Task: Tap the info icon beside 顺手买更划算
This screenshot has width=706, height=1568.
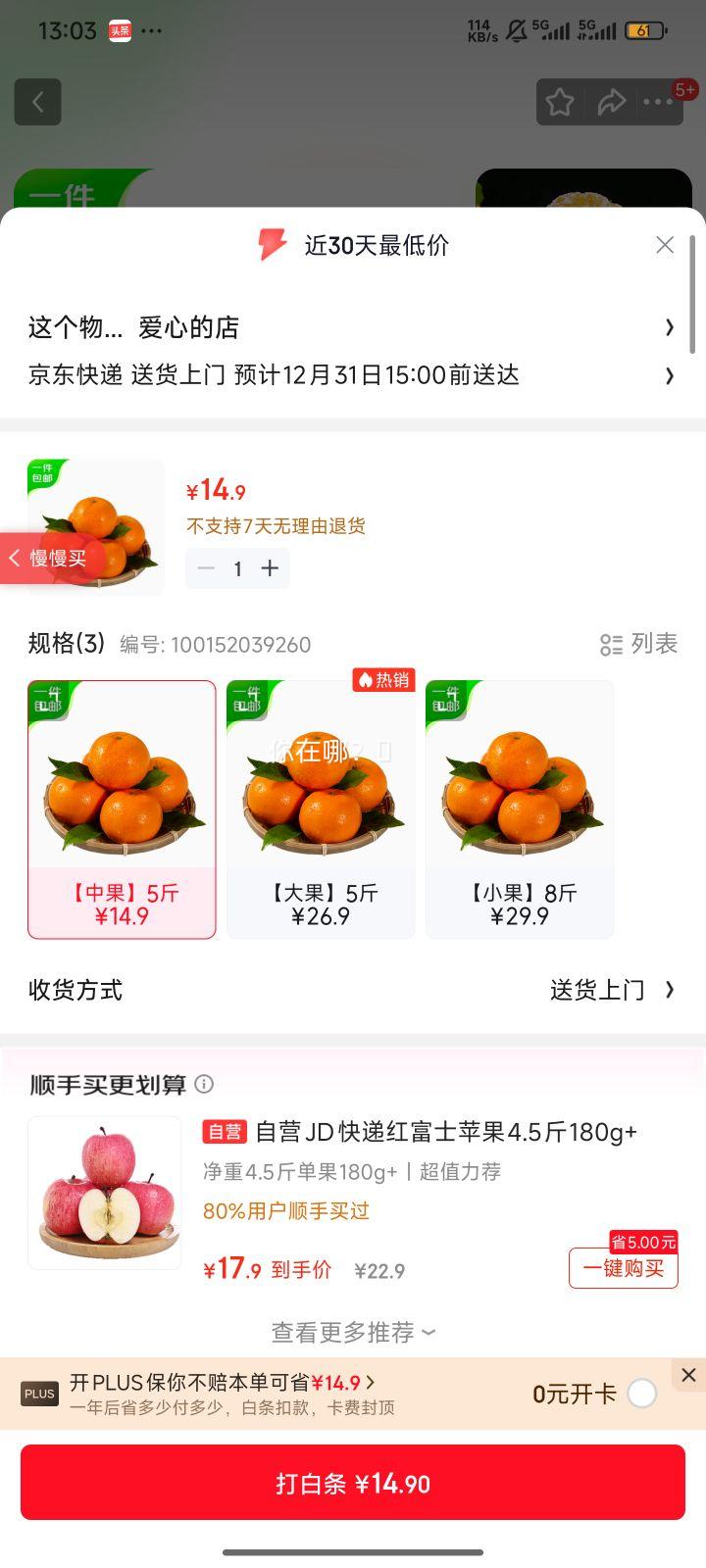Action: 204,1085
